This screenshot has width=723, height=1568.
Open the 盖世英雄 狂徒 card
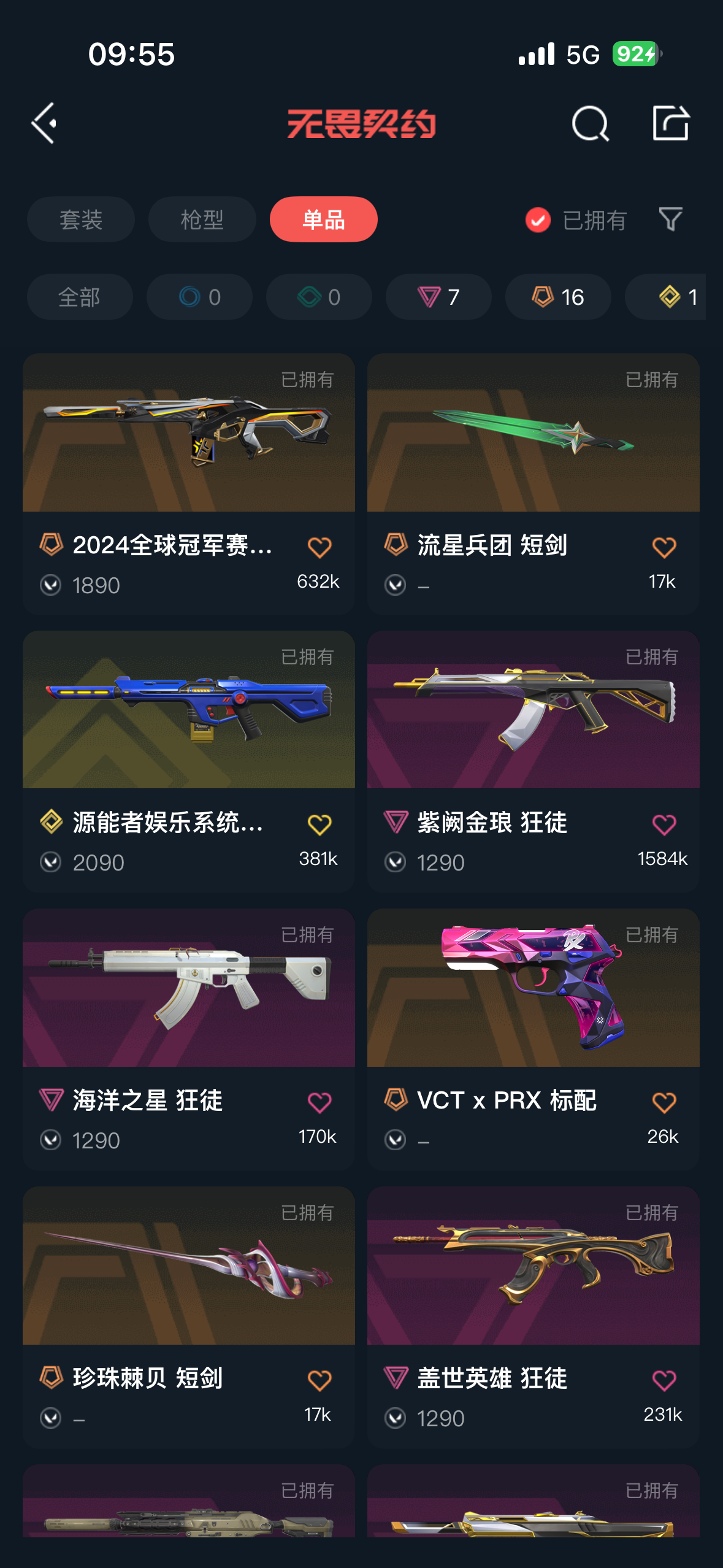[534, 1317]
